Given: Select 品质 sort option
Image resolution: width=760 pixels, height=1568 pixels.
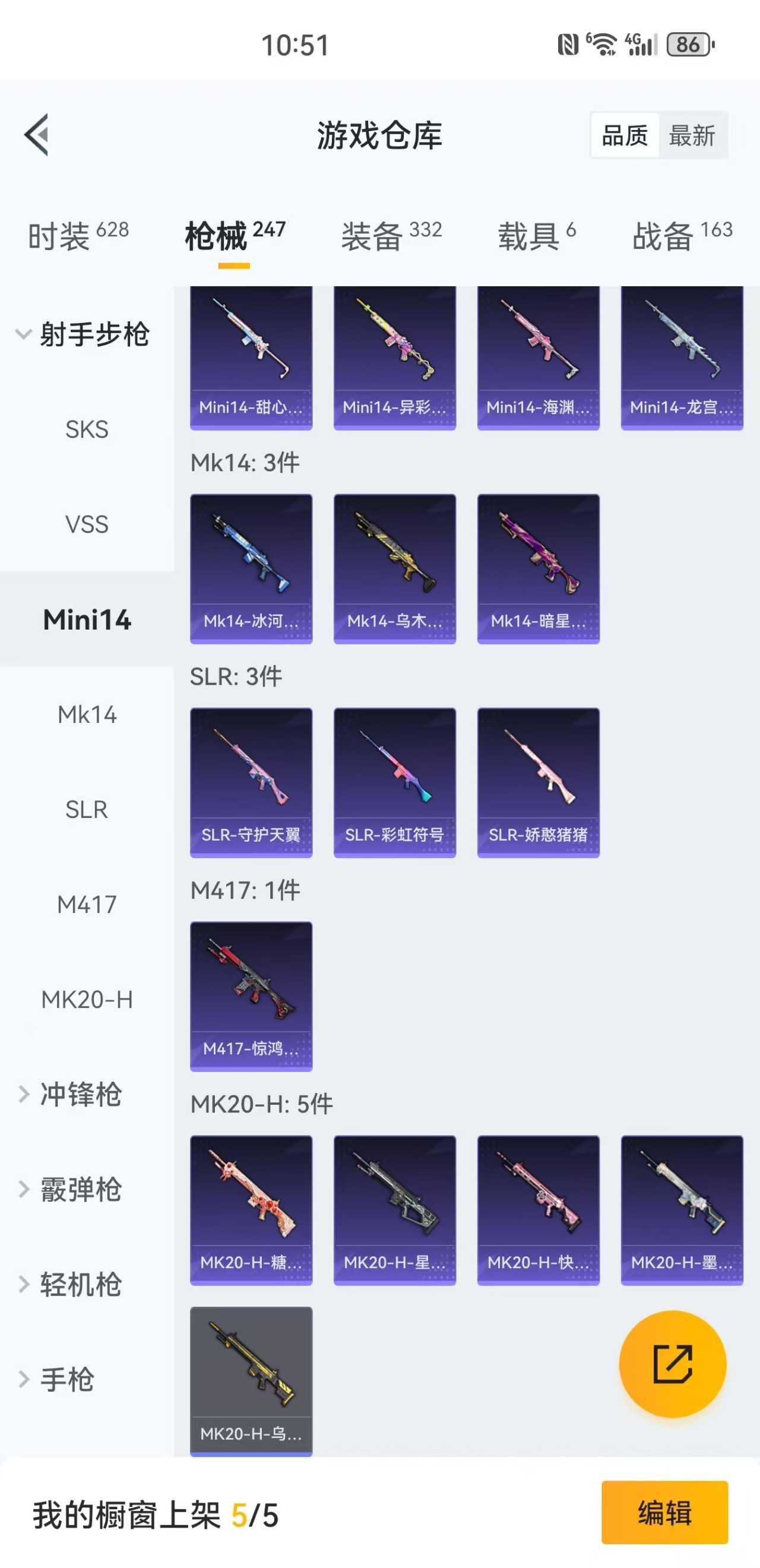Looking at the screenshot, I should [x=624, y=135].
